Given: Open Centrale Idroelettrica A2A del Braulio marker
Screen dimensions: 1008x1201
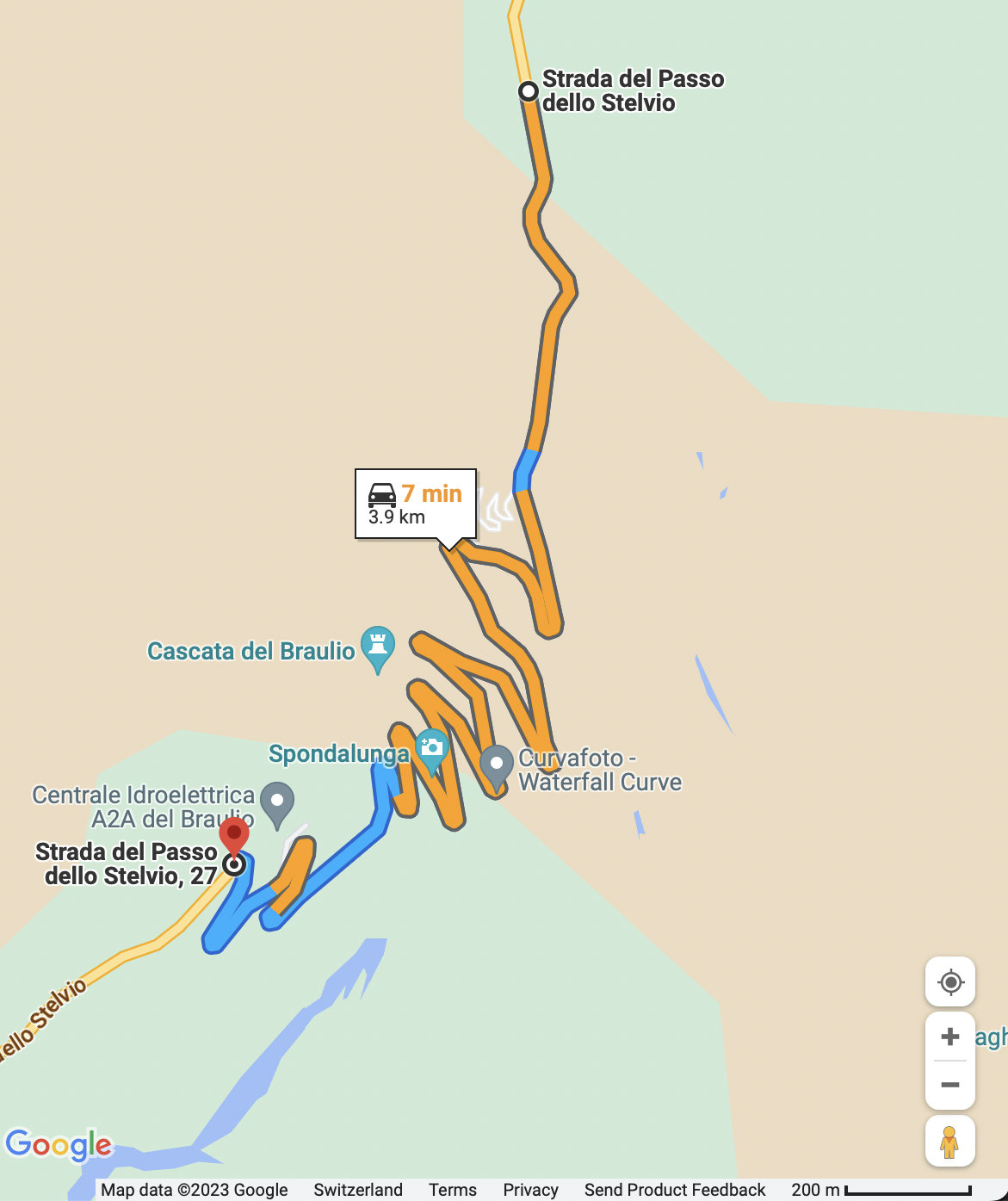Looking at the screenshot, I should click(276, 802).
